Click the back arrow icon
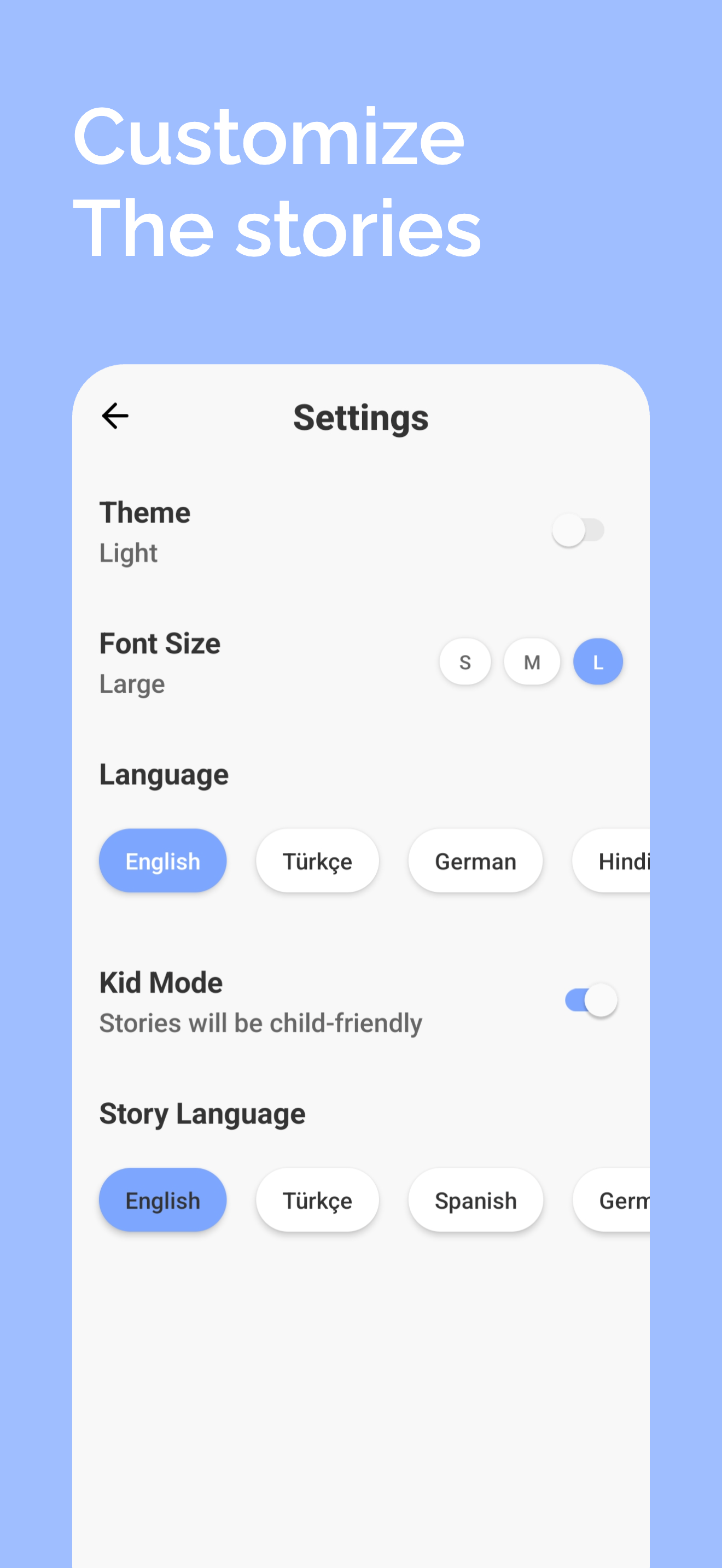The image size is (722, 1568). 115,416
